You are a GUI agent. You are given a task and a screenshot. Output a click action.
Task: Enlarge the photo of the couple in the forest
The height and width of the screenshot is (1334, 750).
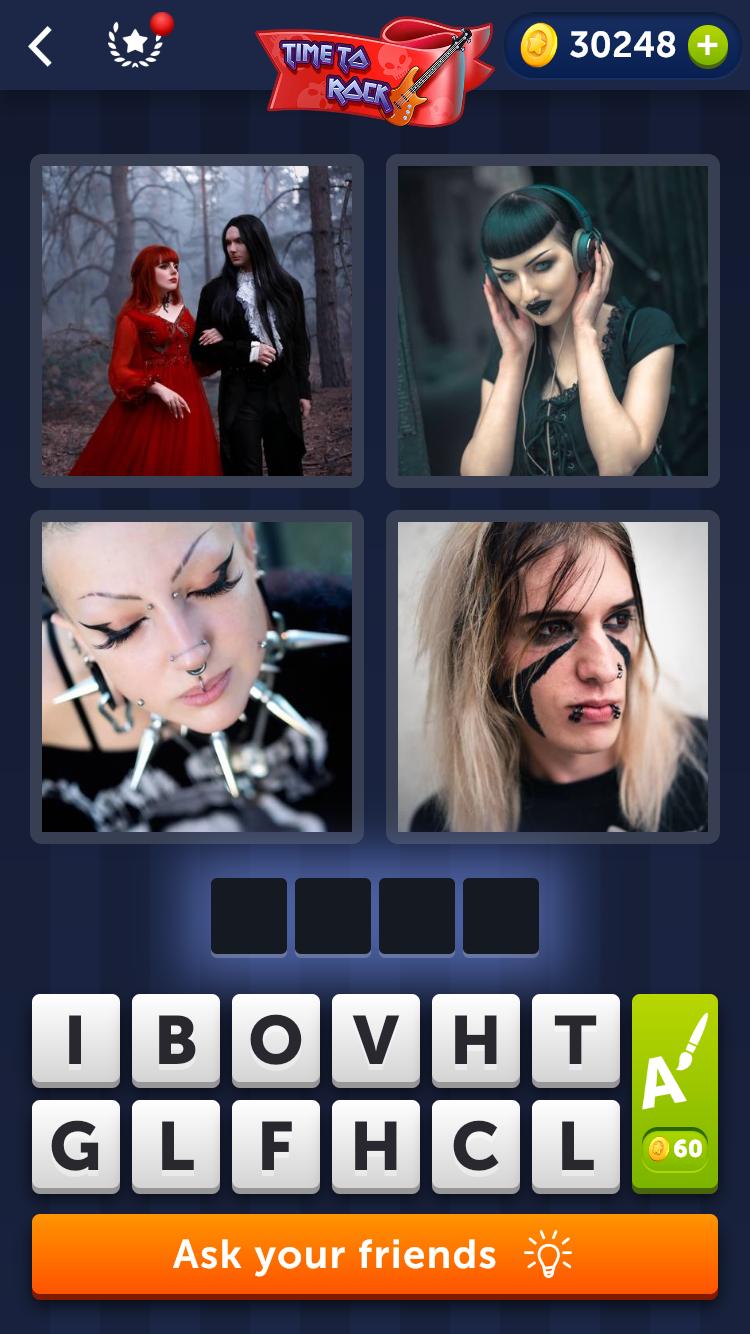coord(197,321)
